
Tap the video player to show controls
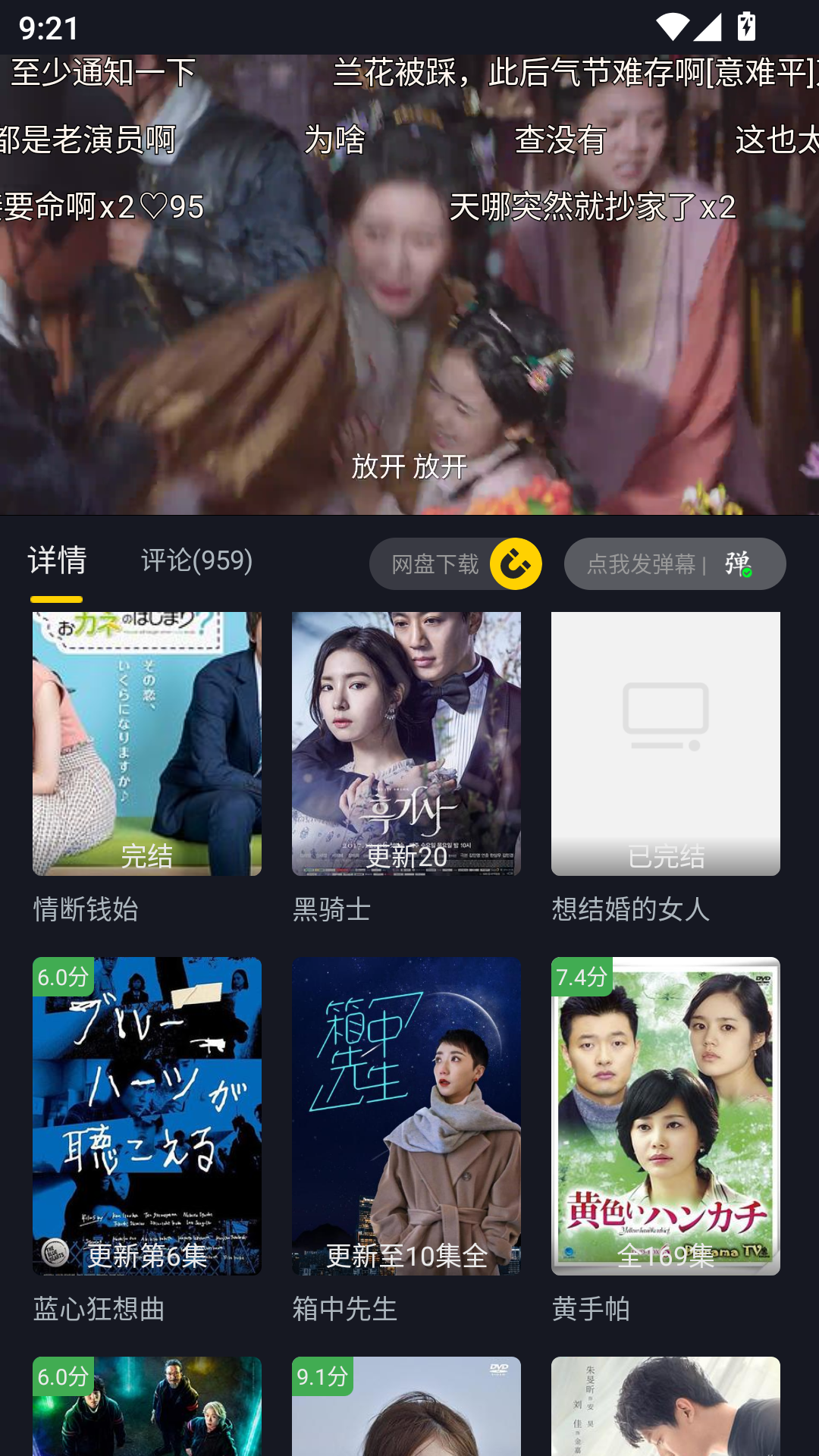click(409, 284)
